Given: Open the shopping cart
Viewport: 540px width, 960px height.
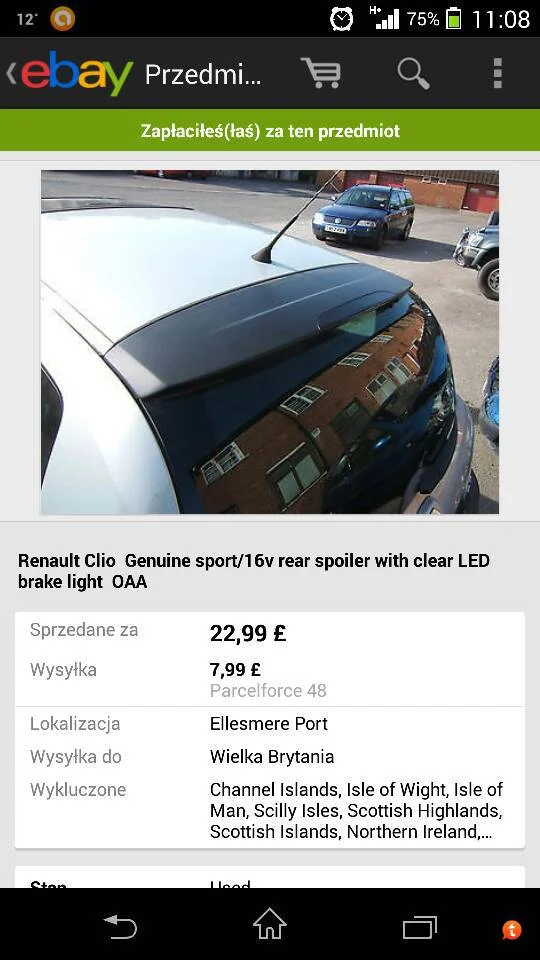Looking at the screenshot, I should (x=321, y=73).
